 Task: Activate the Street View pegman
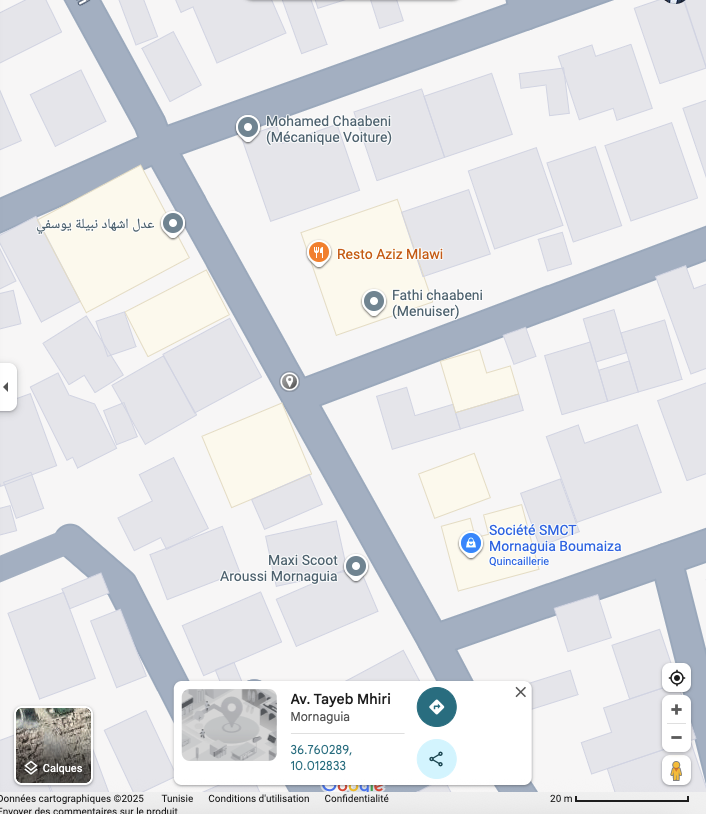(x=676, y=771)
